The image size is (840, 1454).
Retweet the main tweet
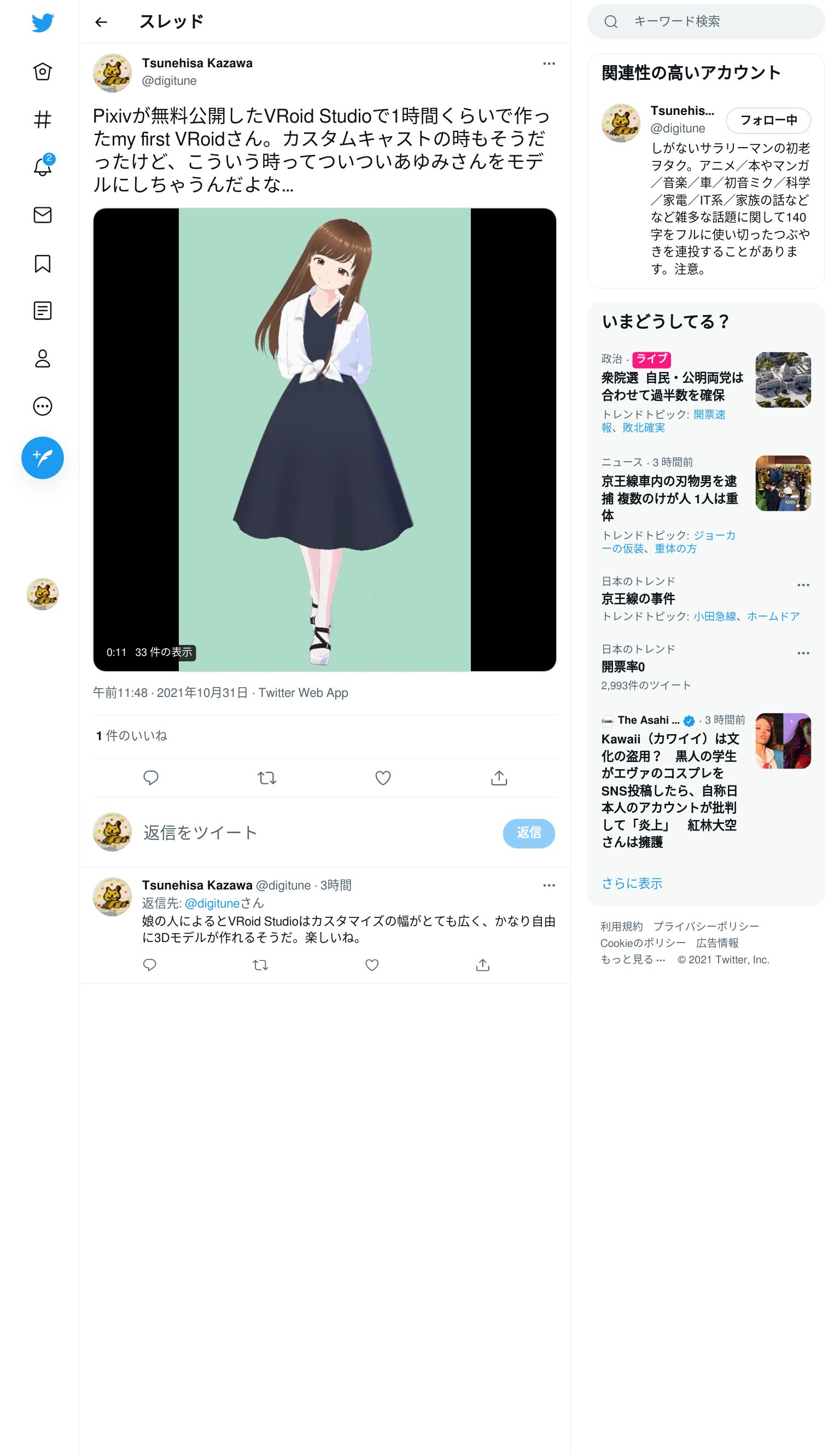266,778
